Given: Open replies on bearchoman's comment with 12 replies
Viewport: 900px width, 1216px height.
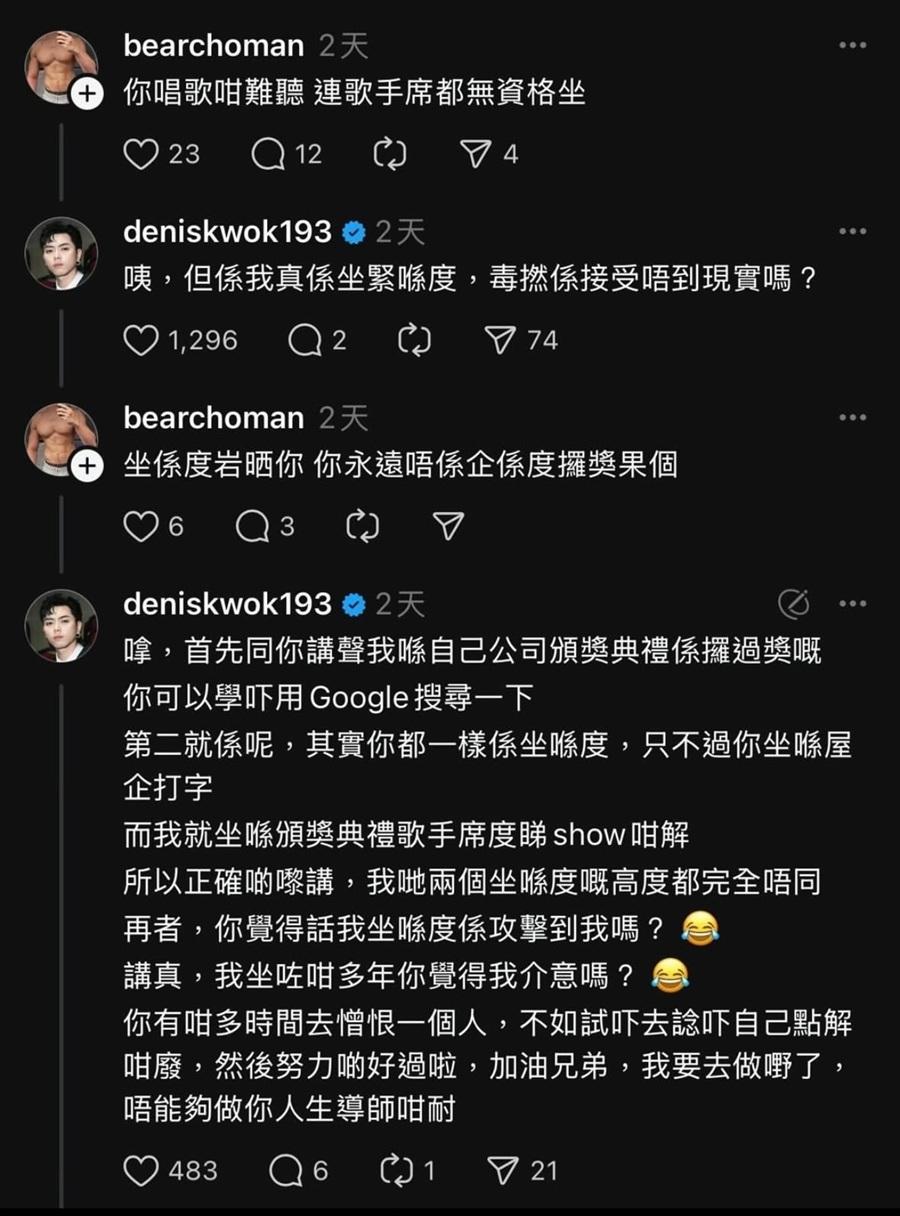Looking at the screenshot, I should (268, 154).
